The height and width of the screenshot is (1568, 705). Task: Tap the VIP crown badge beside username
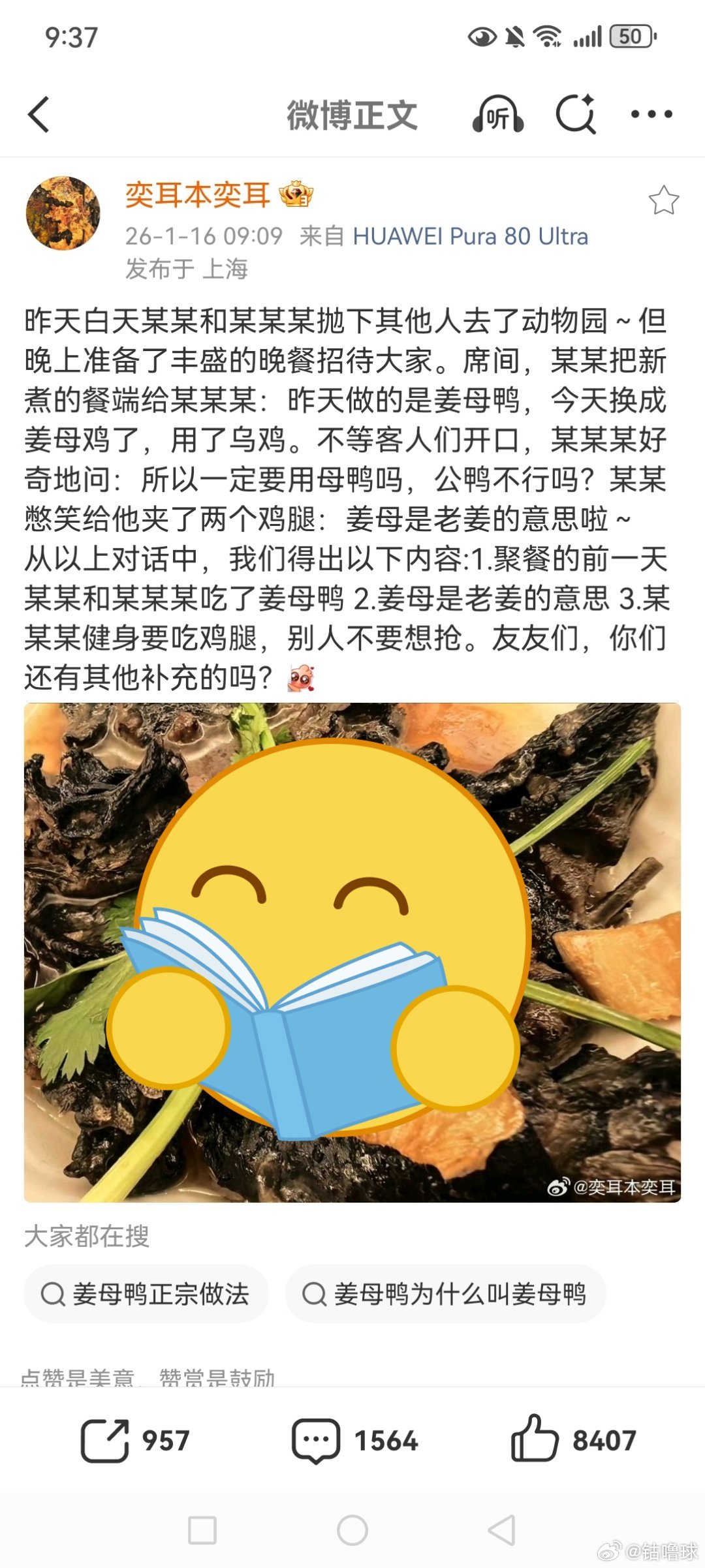click(x=295, y=196)
